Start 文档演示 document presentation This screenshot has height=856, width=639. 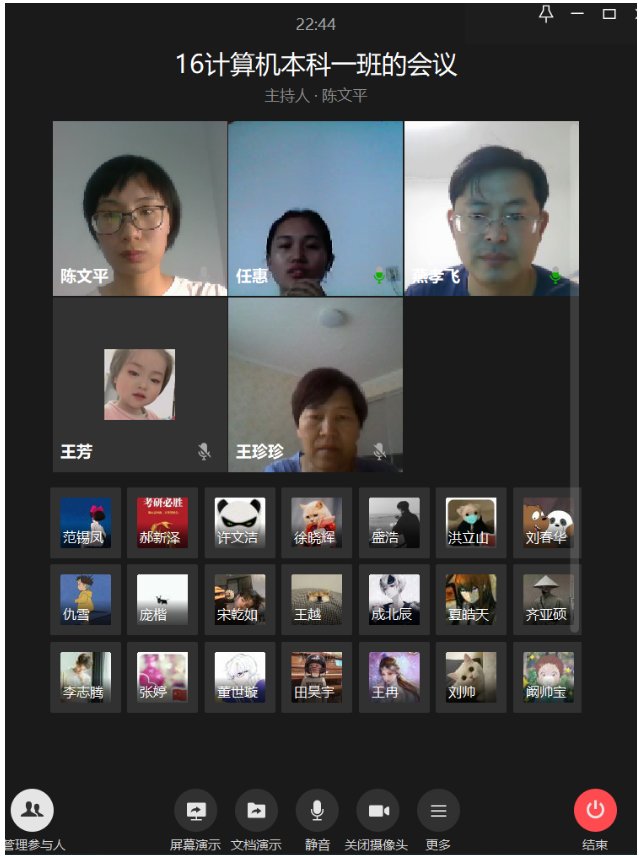(x=256, y=811)
